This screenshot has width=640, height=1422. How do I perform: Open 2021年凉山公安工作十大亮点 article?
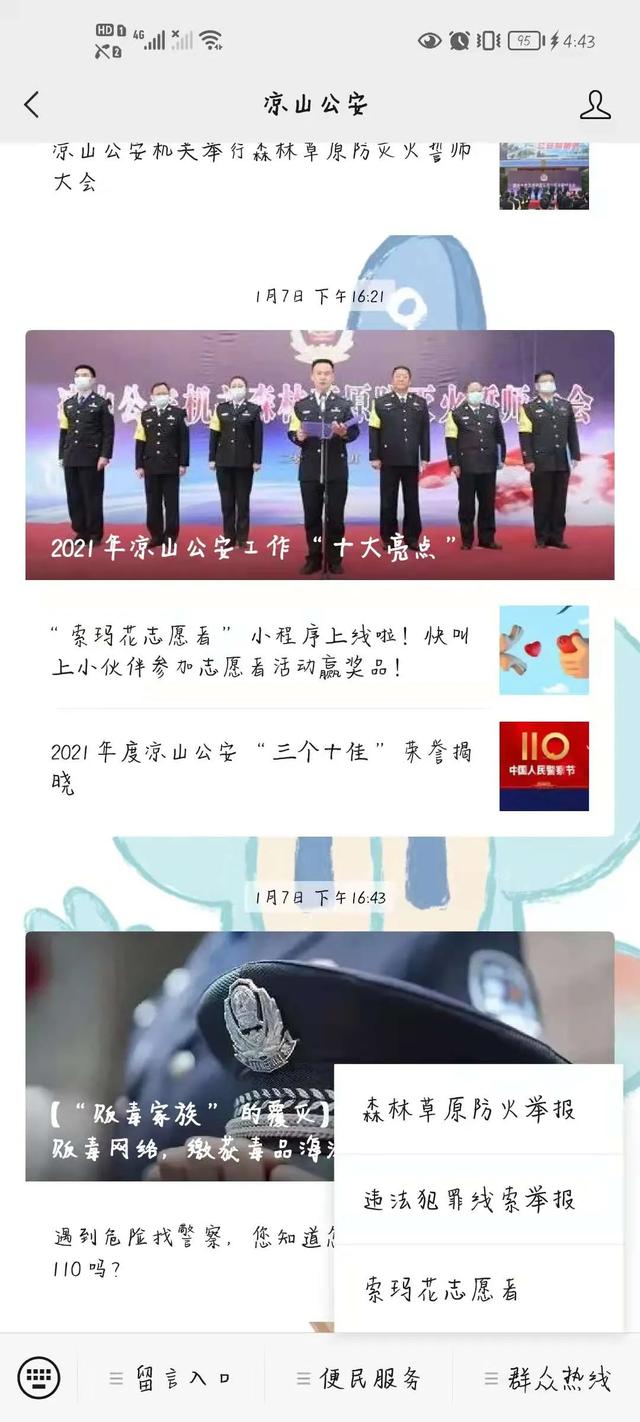[x=320, y=455]
